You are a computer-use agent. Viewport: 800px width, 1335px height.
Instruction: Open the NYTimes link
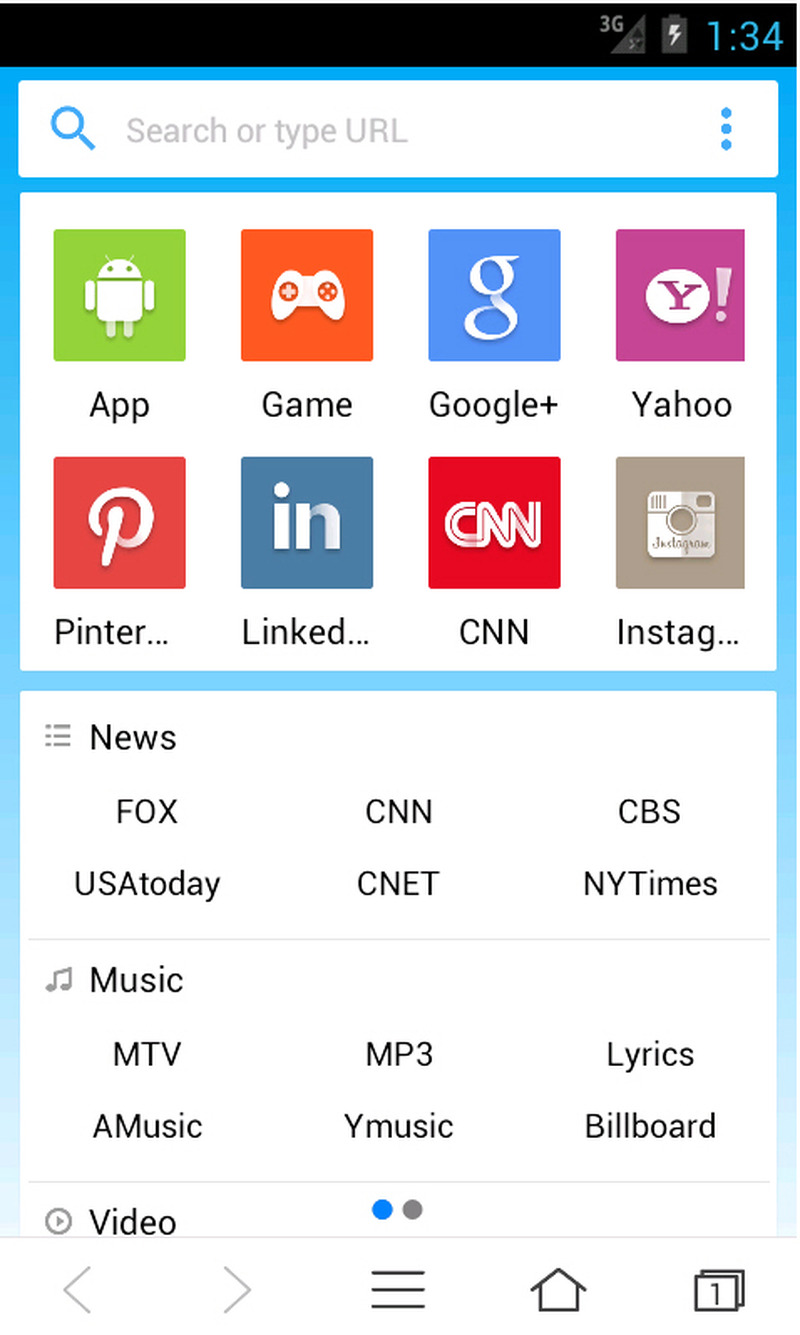pyautogui.click(x=650, y=884)
